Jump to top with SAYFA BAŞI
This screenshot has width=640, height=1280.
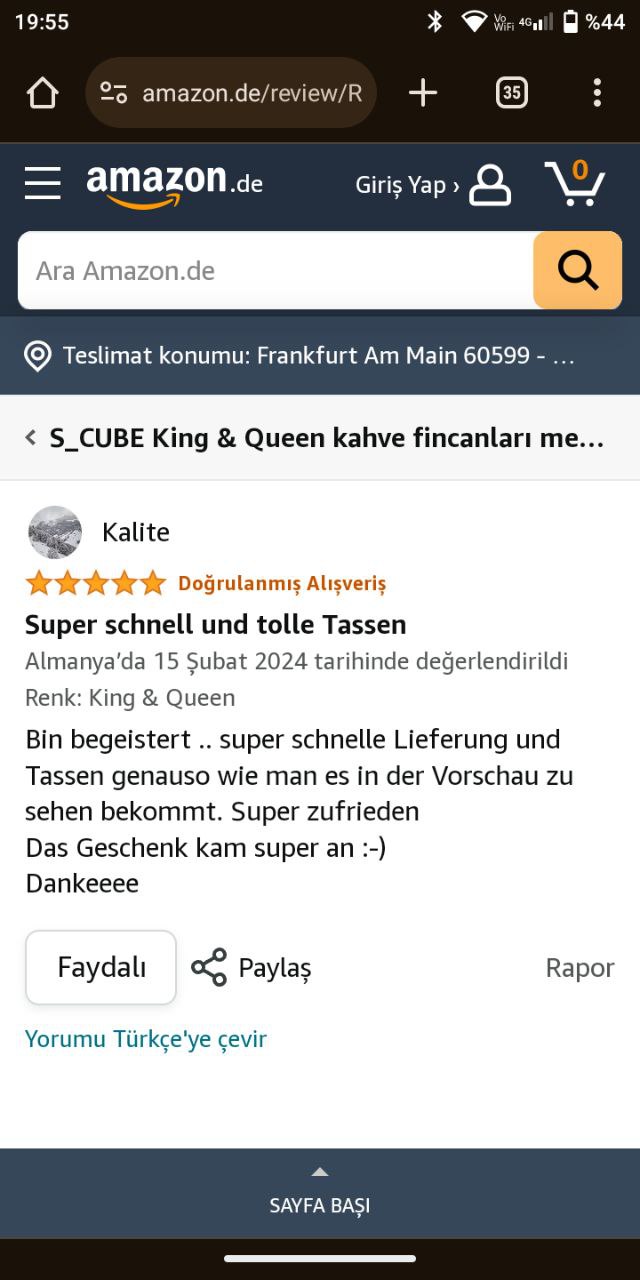pos(320,1194)
